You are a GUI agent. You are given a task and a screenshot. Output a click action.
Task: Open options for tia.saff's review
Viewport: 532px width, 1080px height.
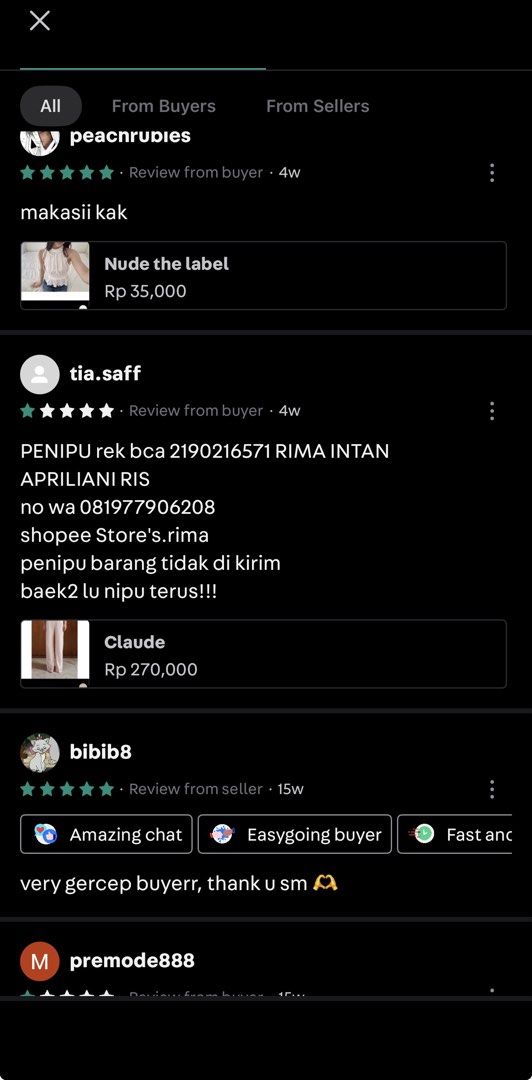pos(491,411)
